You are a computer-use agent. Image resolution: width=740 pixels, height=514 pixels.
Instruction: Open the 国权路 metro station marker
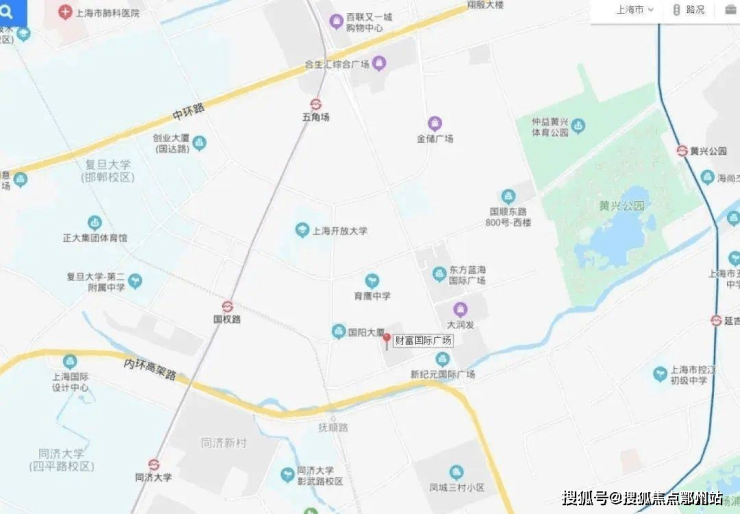click(228, 307)
